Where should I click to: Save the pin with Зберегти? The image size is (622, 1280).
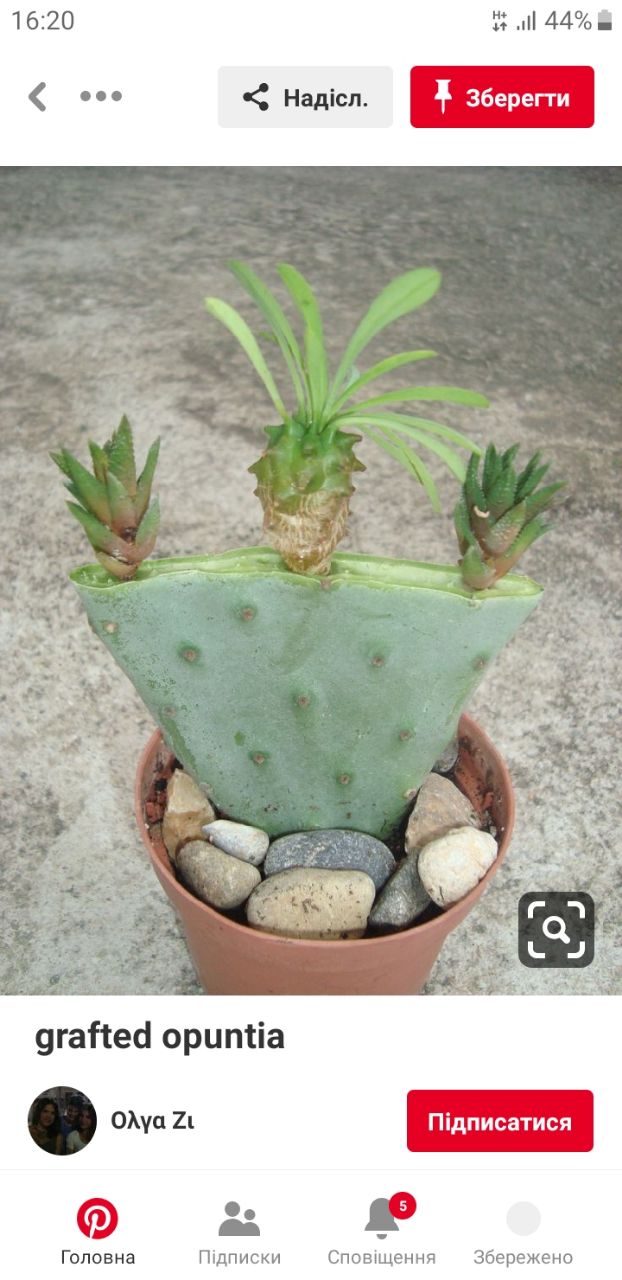pos(502,97)
